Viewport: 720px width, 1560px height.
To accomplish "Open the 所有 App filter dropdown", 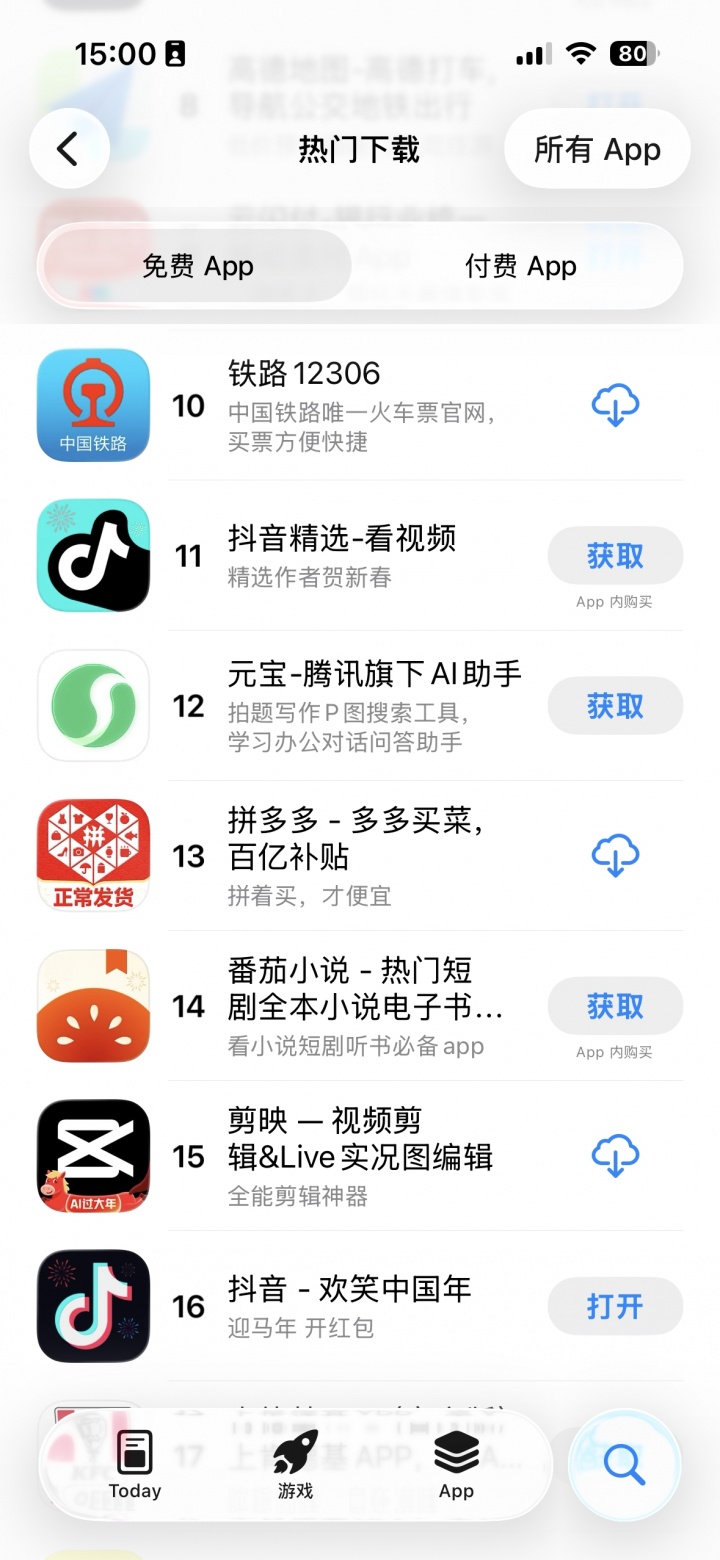I will coord(597,149).
